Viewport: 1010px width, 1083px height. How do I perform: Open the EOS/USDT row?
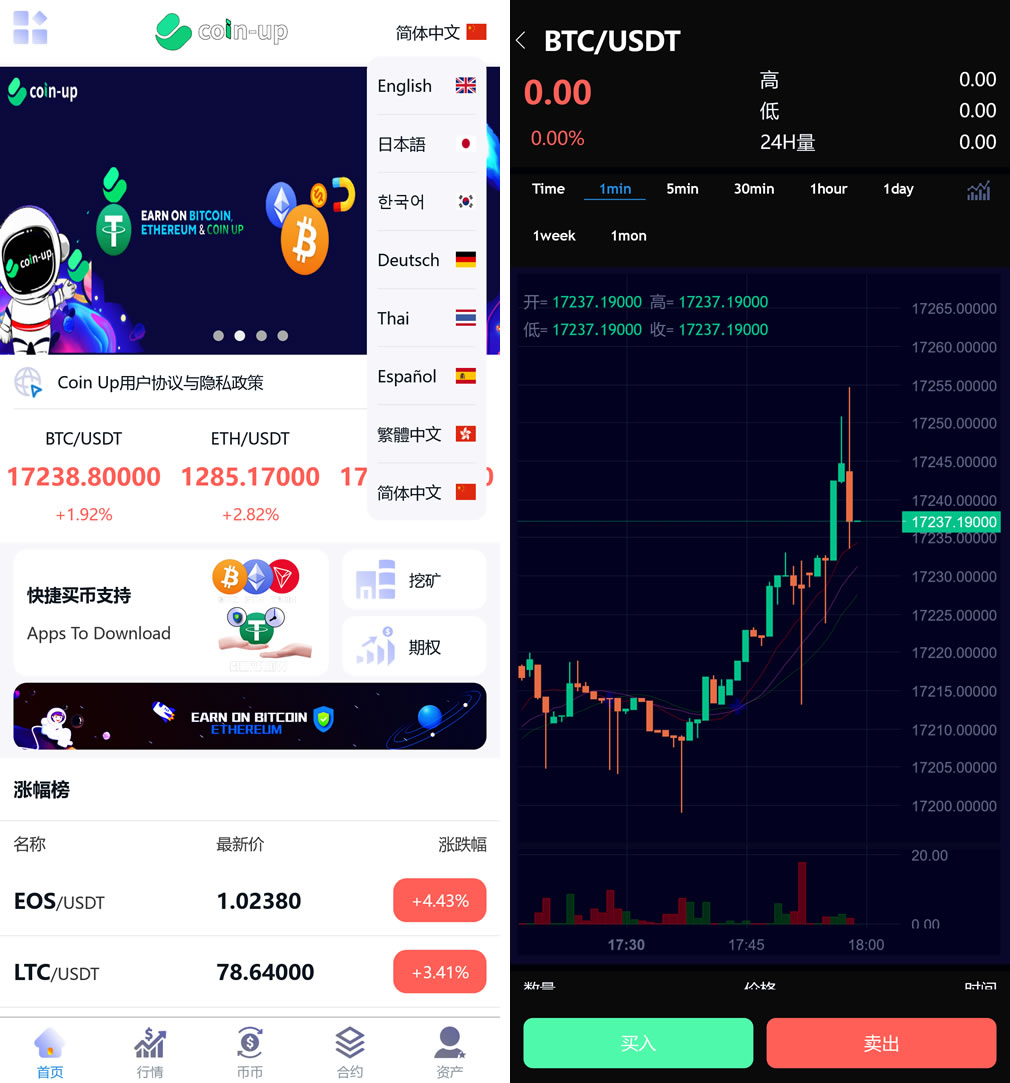tap(250, 901)
